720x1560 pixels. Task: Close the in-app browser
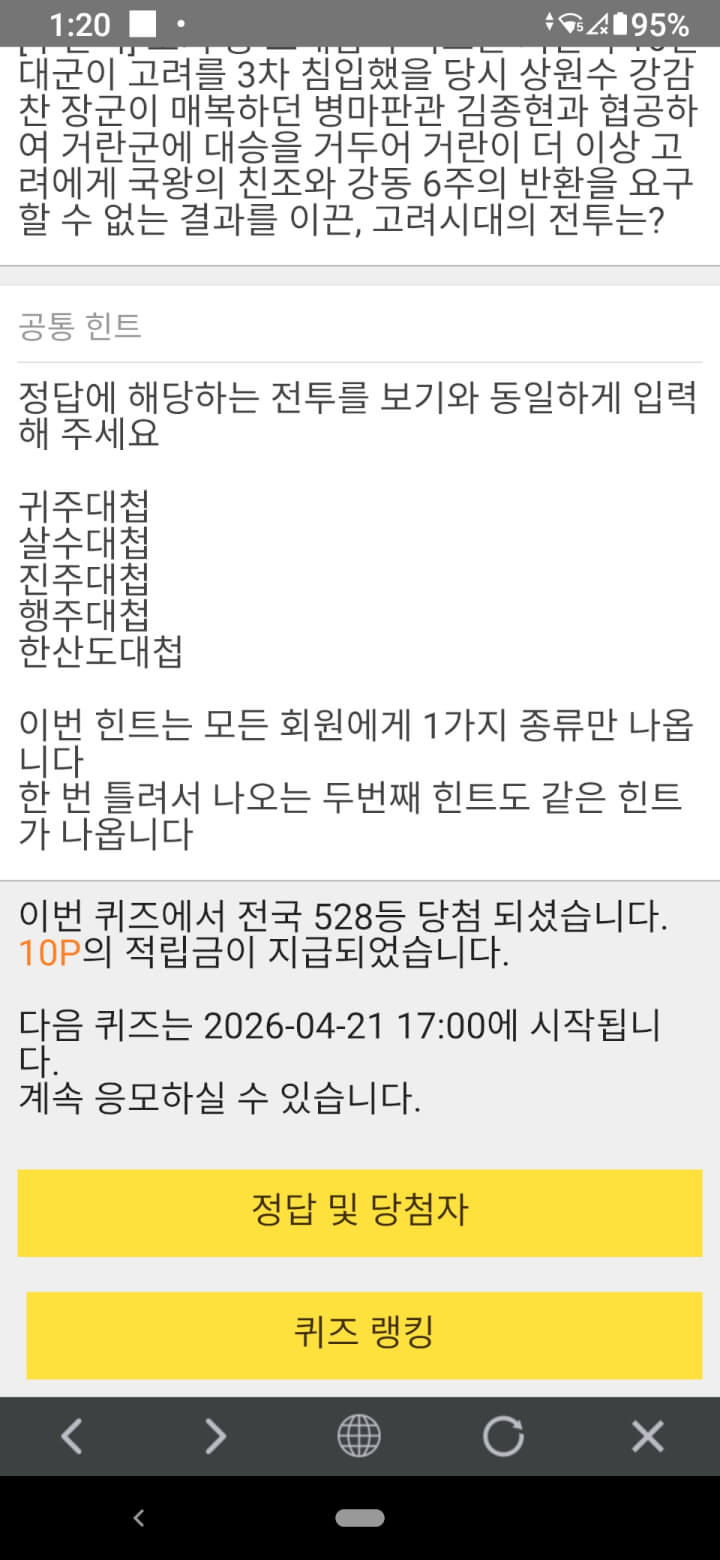pos(648,1437)
